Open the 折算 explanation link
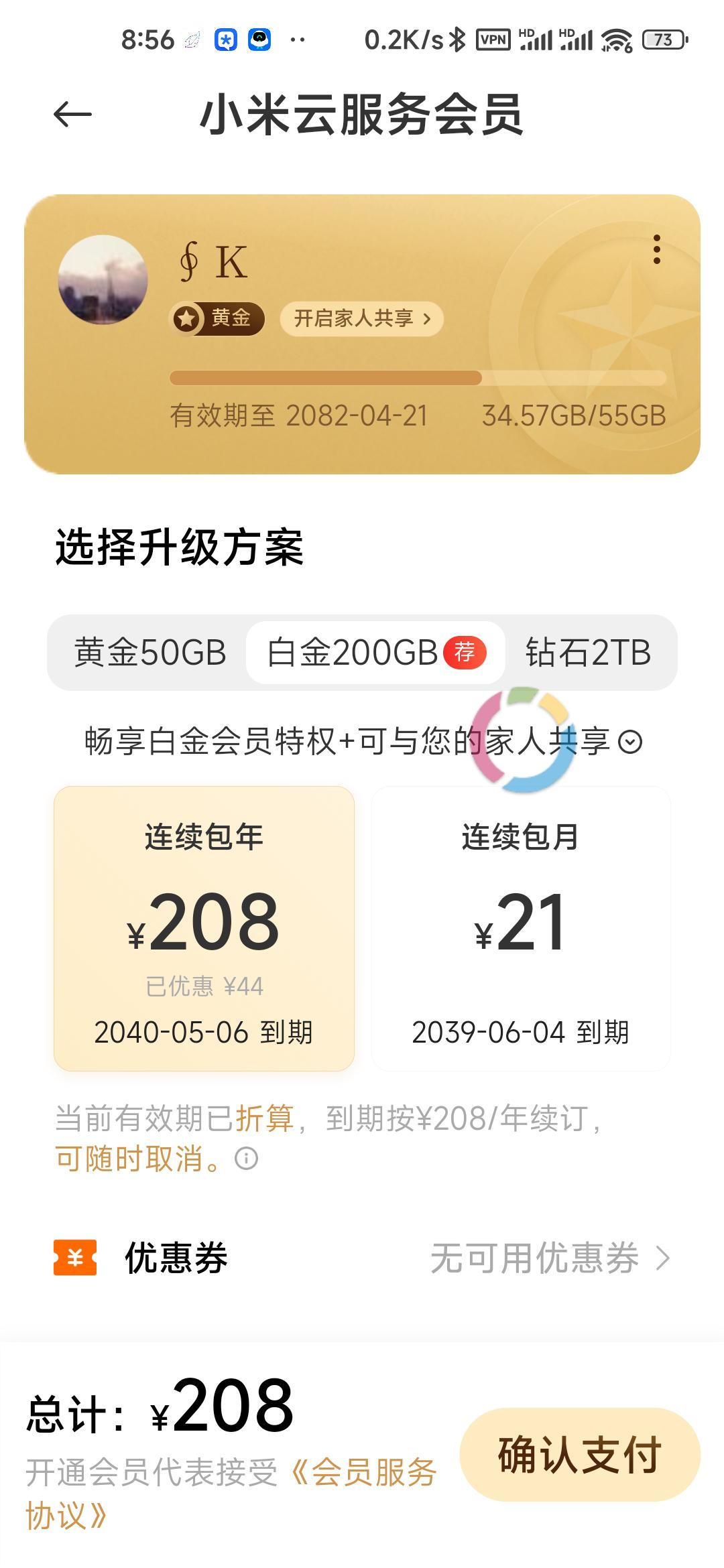The image size is (724, 1568). [x=264, y=1118]
